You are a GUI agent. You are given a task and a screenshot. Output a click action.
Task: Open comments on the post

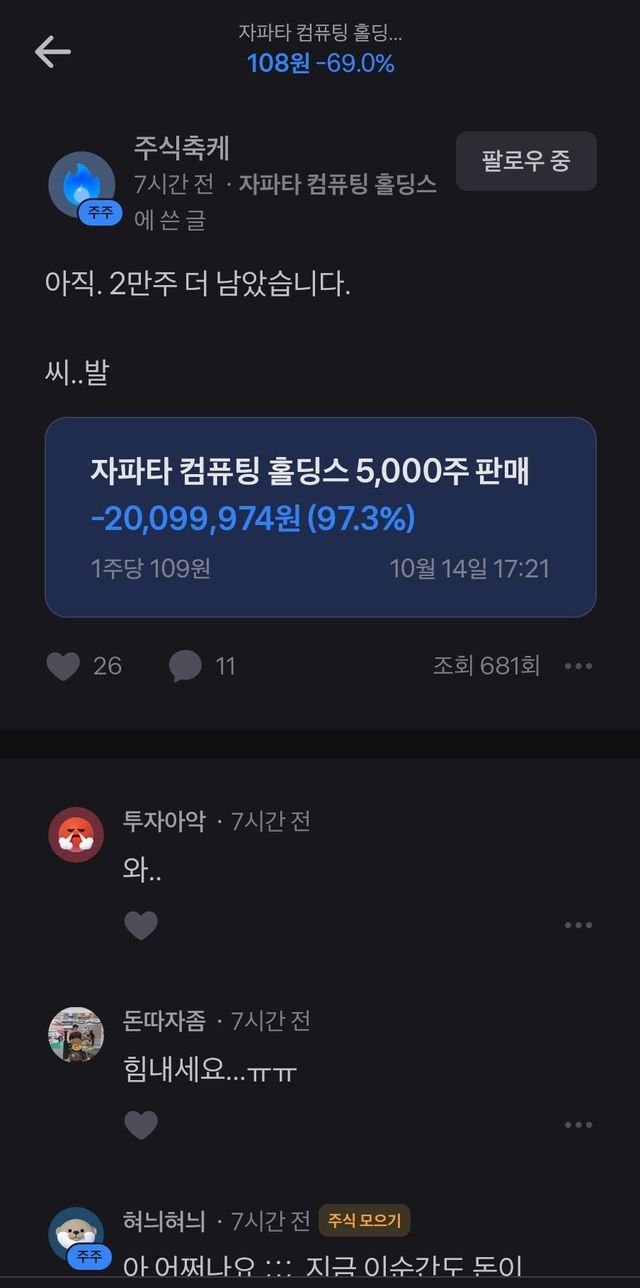(x=185, y=666)
